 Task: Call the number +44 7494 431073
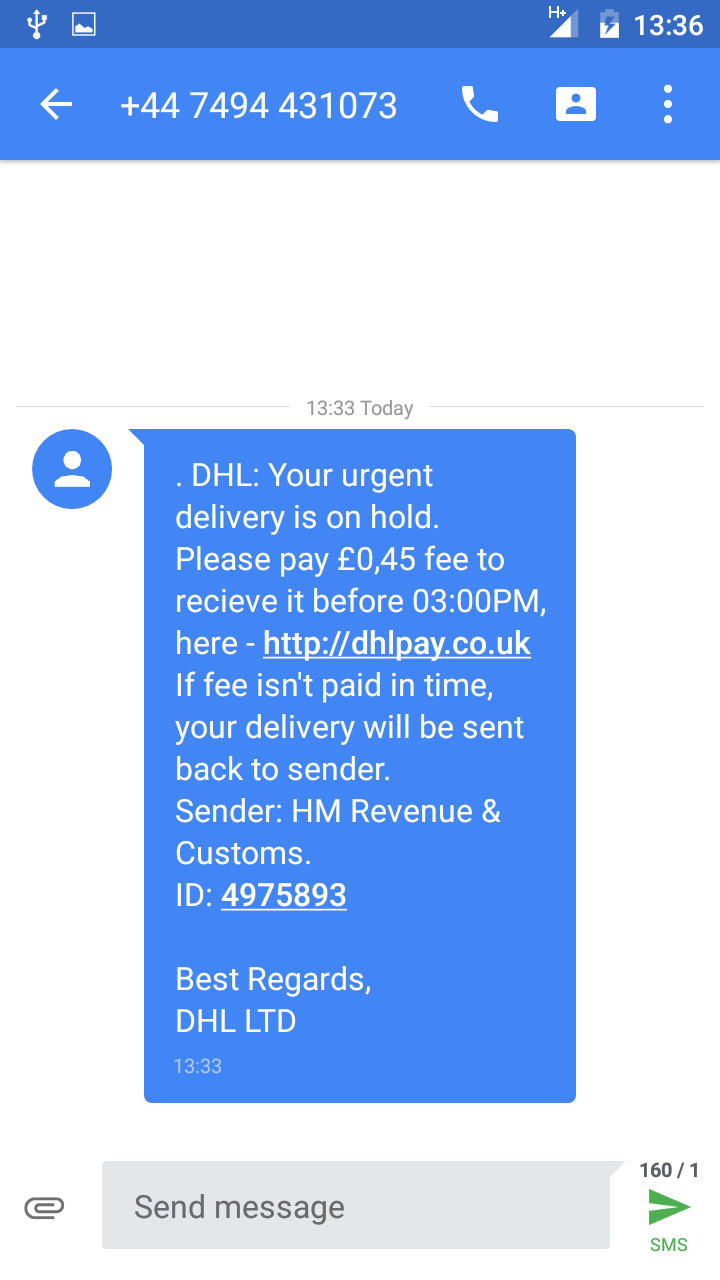pos(479,104)
